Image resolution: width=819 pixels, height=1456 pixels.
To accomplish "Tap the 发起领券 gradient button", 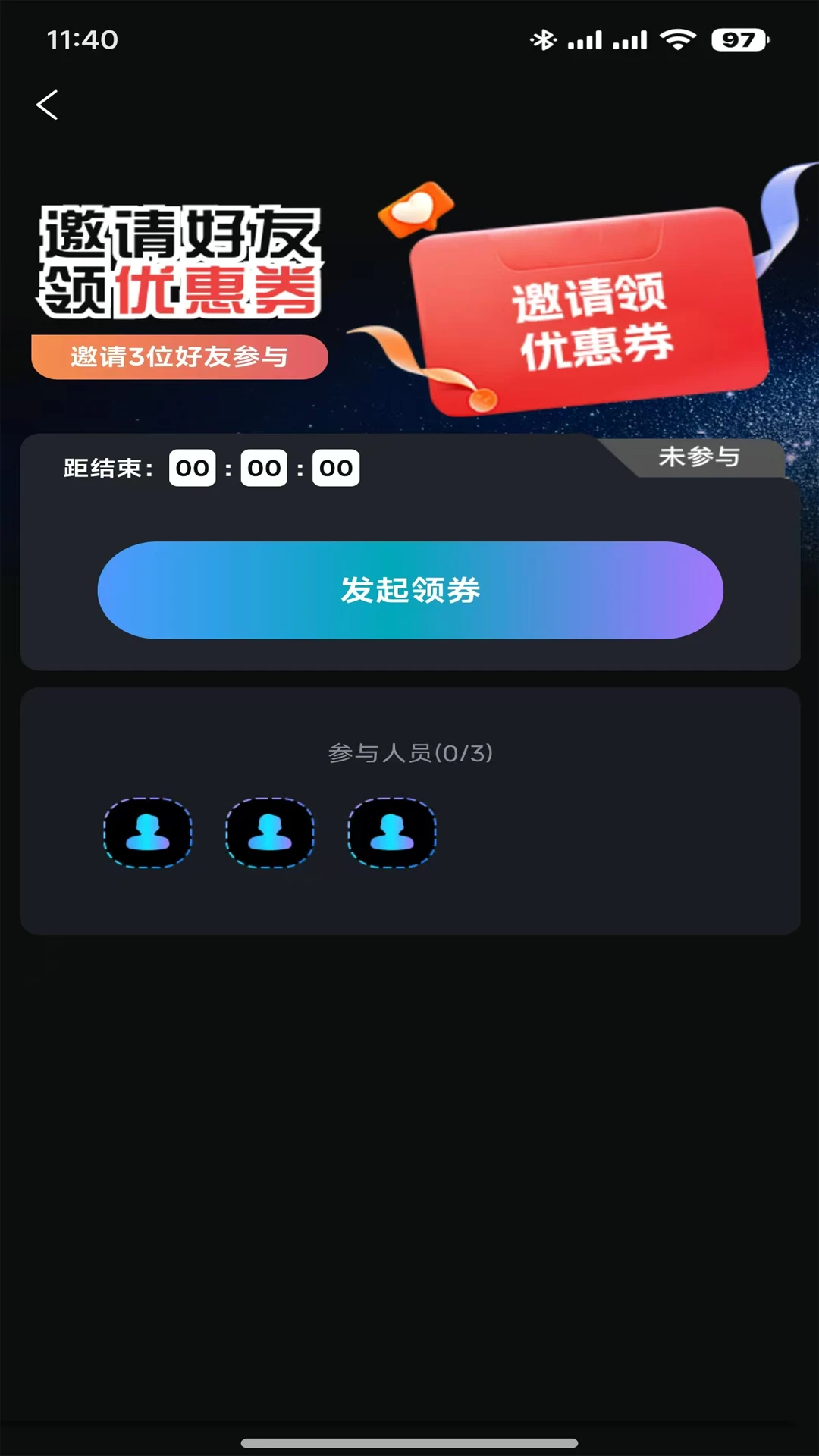I will coord(409,591).
